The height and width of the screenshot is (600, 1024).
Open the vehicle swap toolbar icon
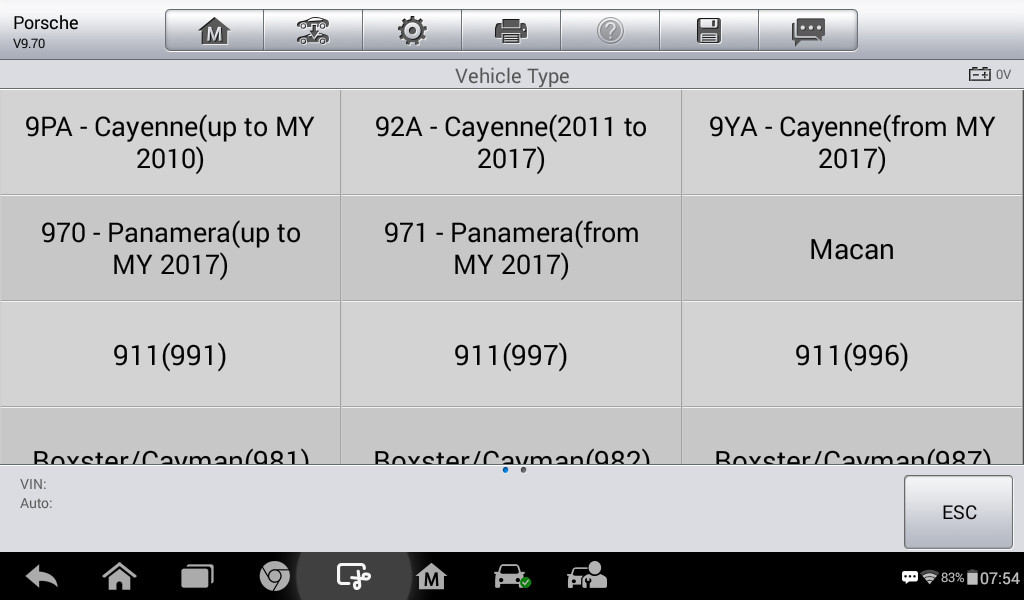click(313, 31)
